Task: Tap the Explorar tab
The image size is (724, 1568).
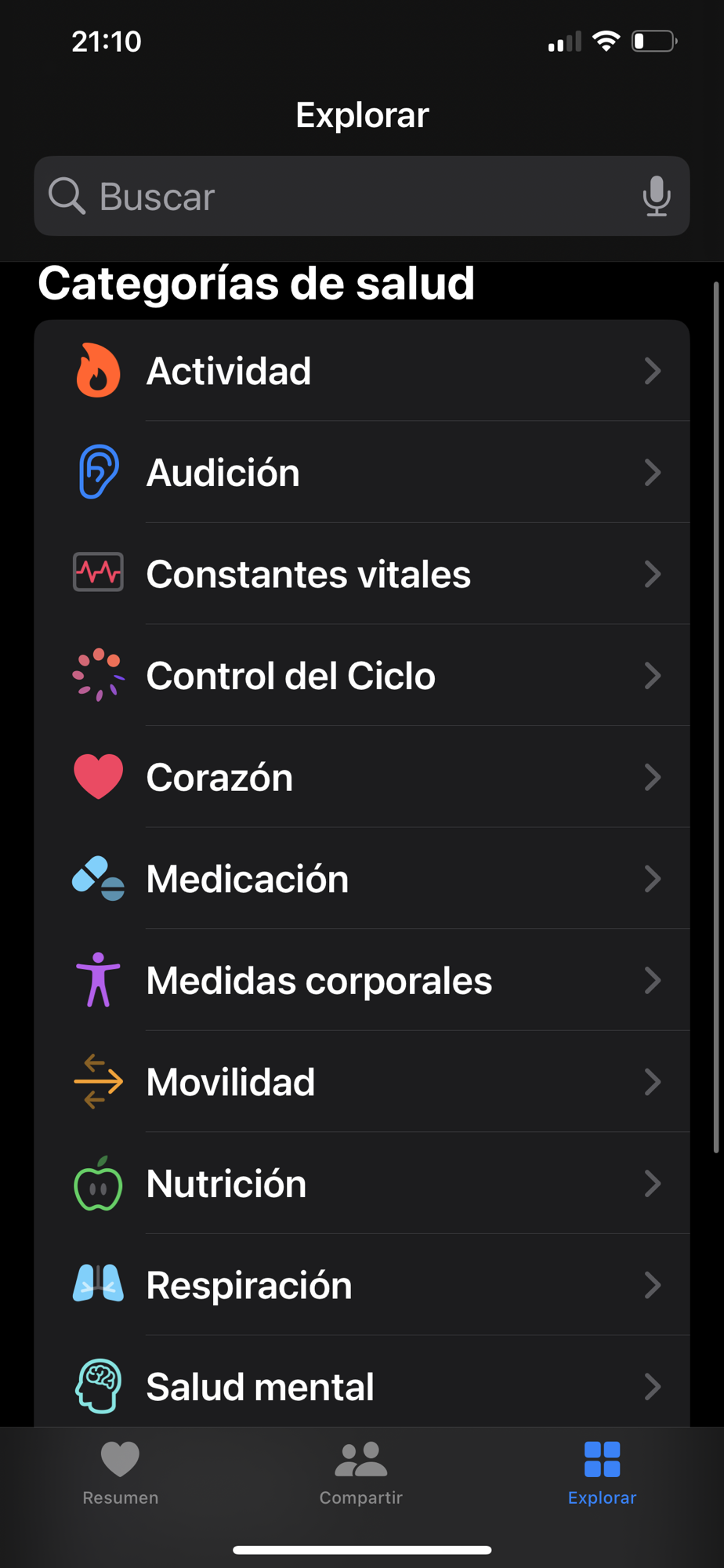Action: pyautogui.click(x=602, y=1473)
